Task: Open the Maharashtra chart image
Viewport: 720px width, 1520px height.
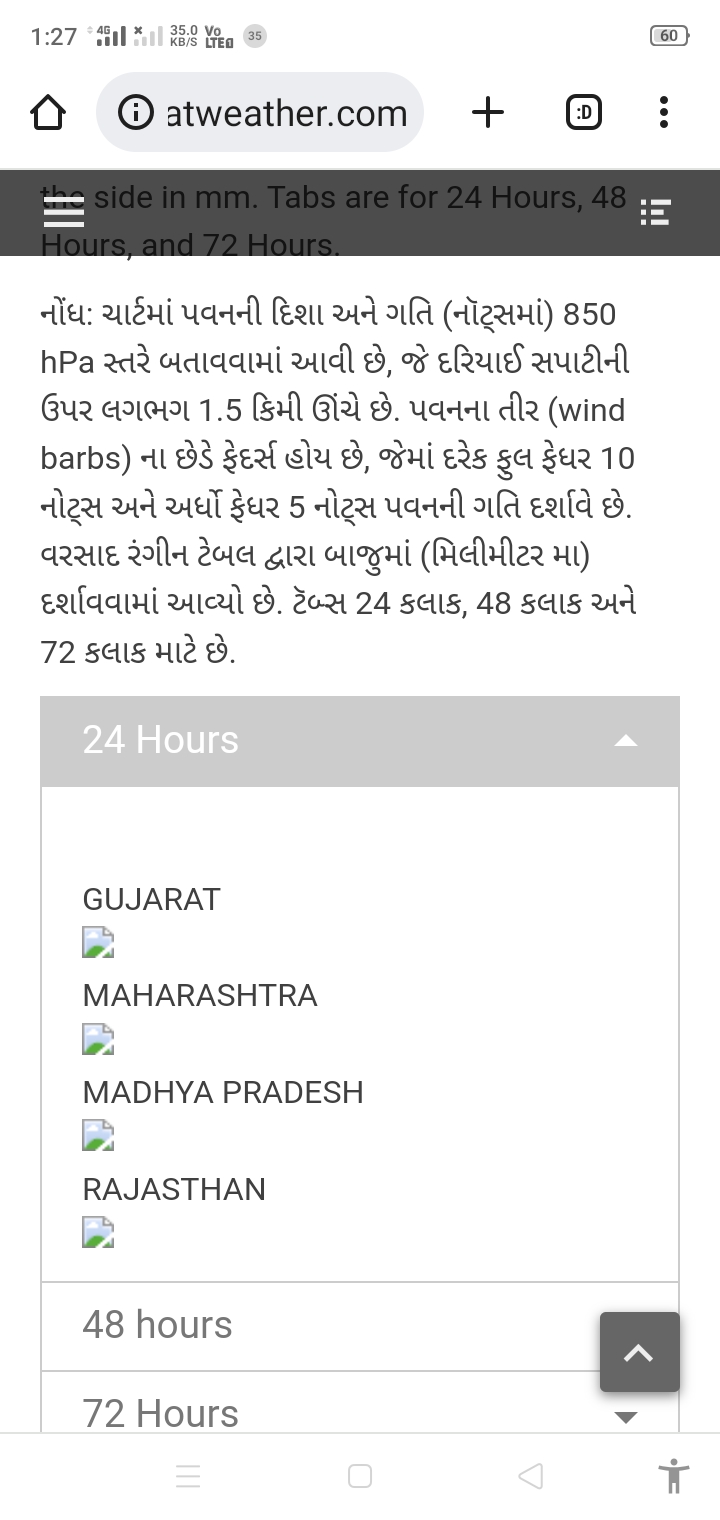Action: (98, 1039)
